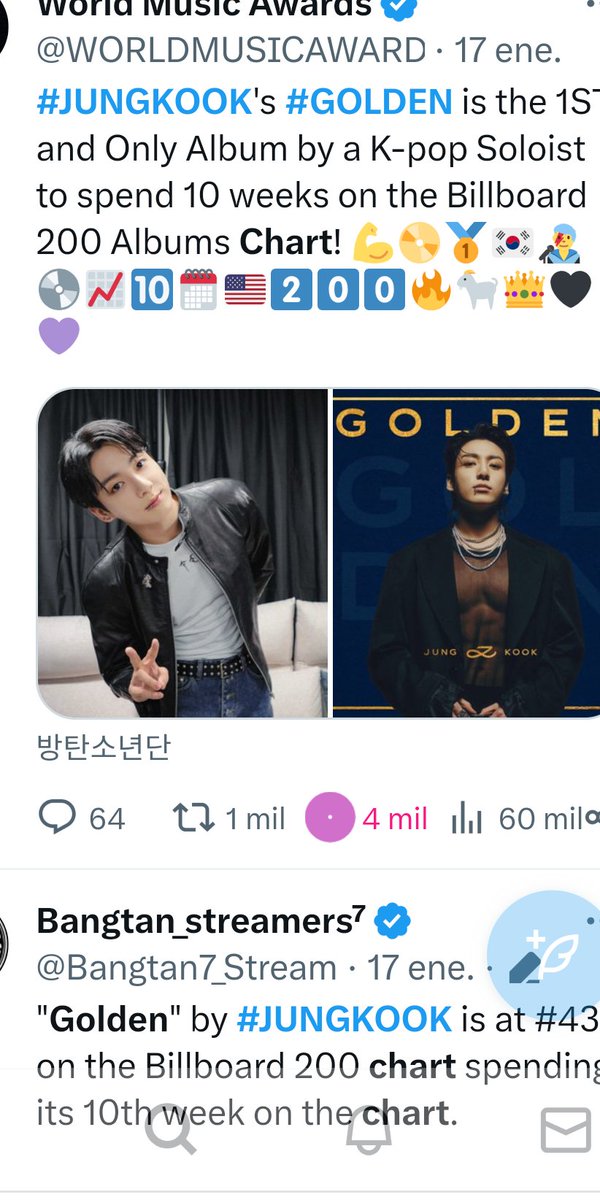Image resolution: width=600 pixels, height=1200 pixels.
Task: Compose a new tweet
Action: 543,948
